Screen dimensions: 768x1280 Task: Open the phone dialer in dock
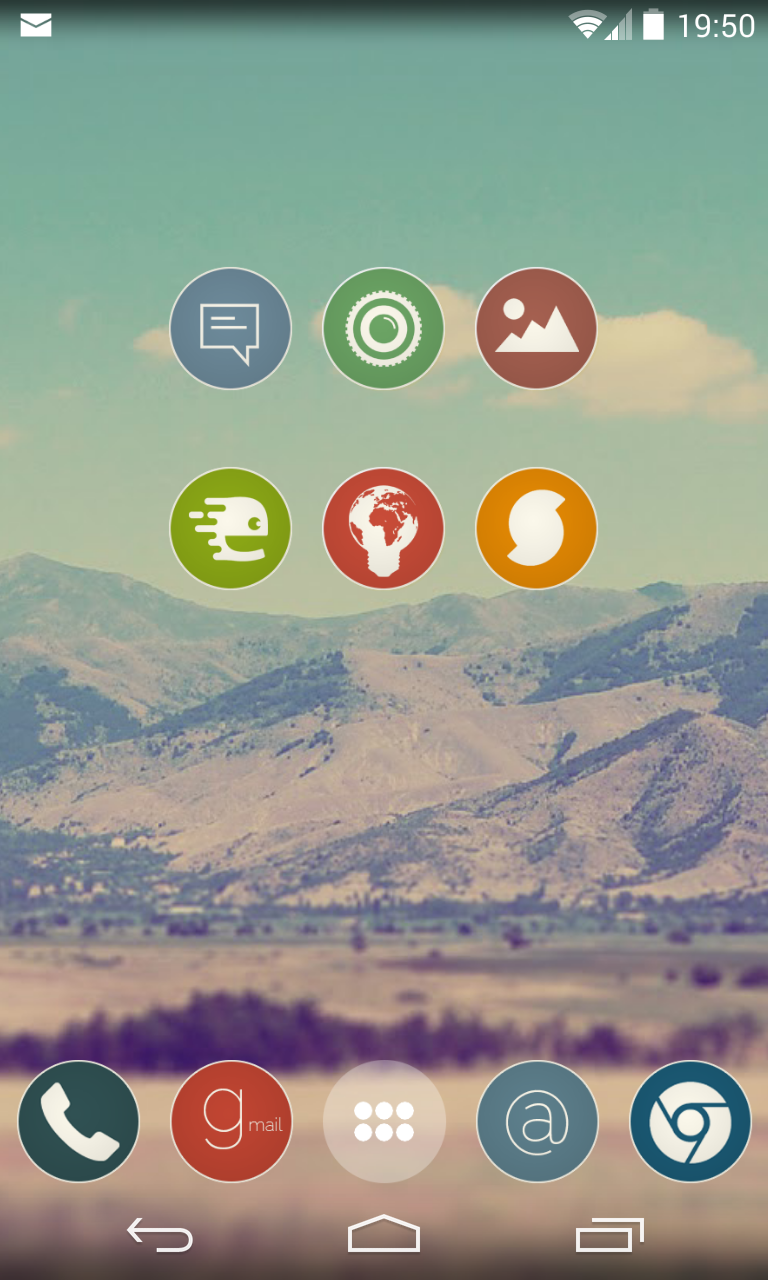[x=78, y=1121]
